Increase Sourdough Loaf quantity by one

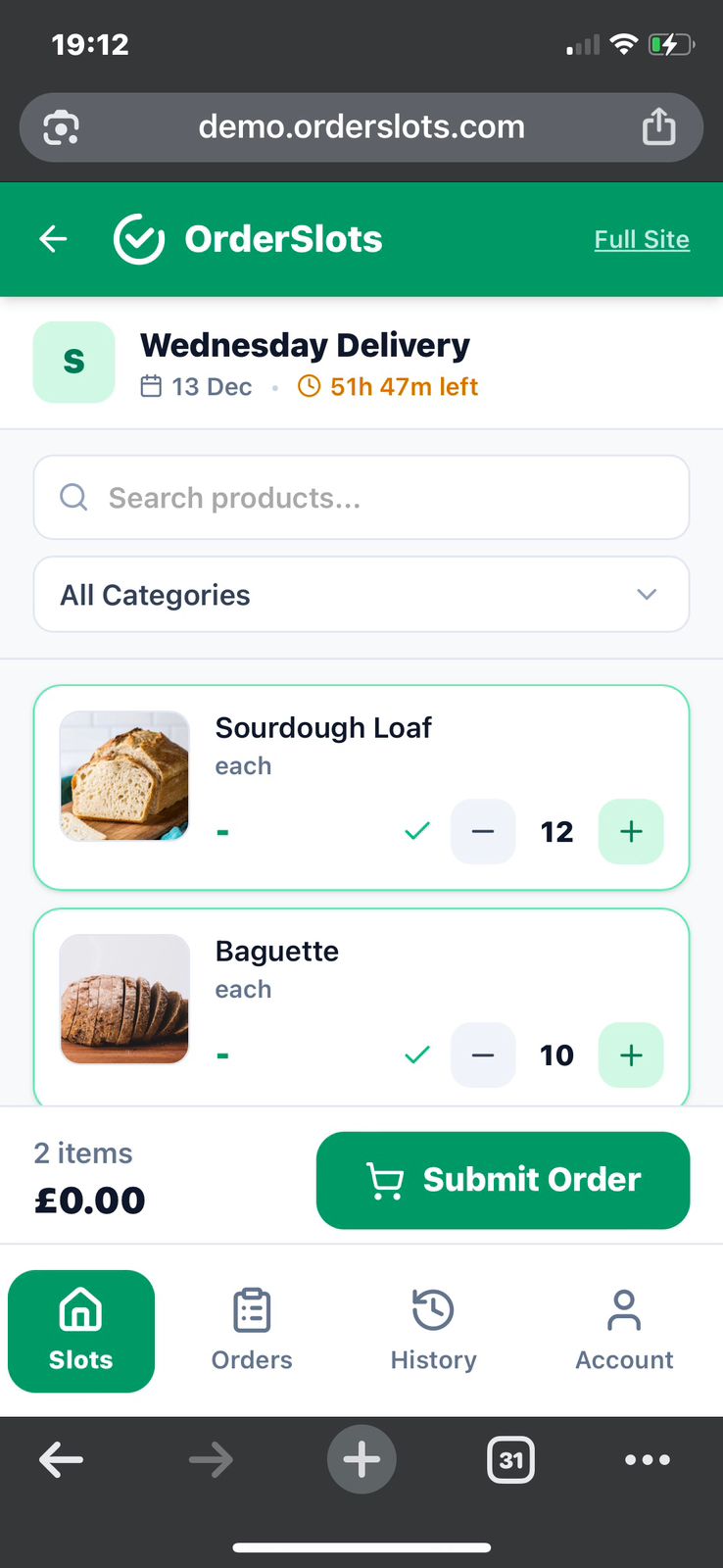point(631,832)
